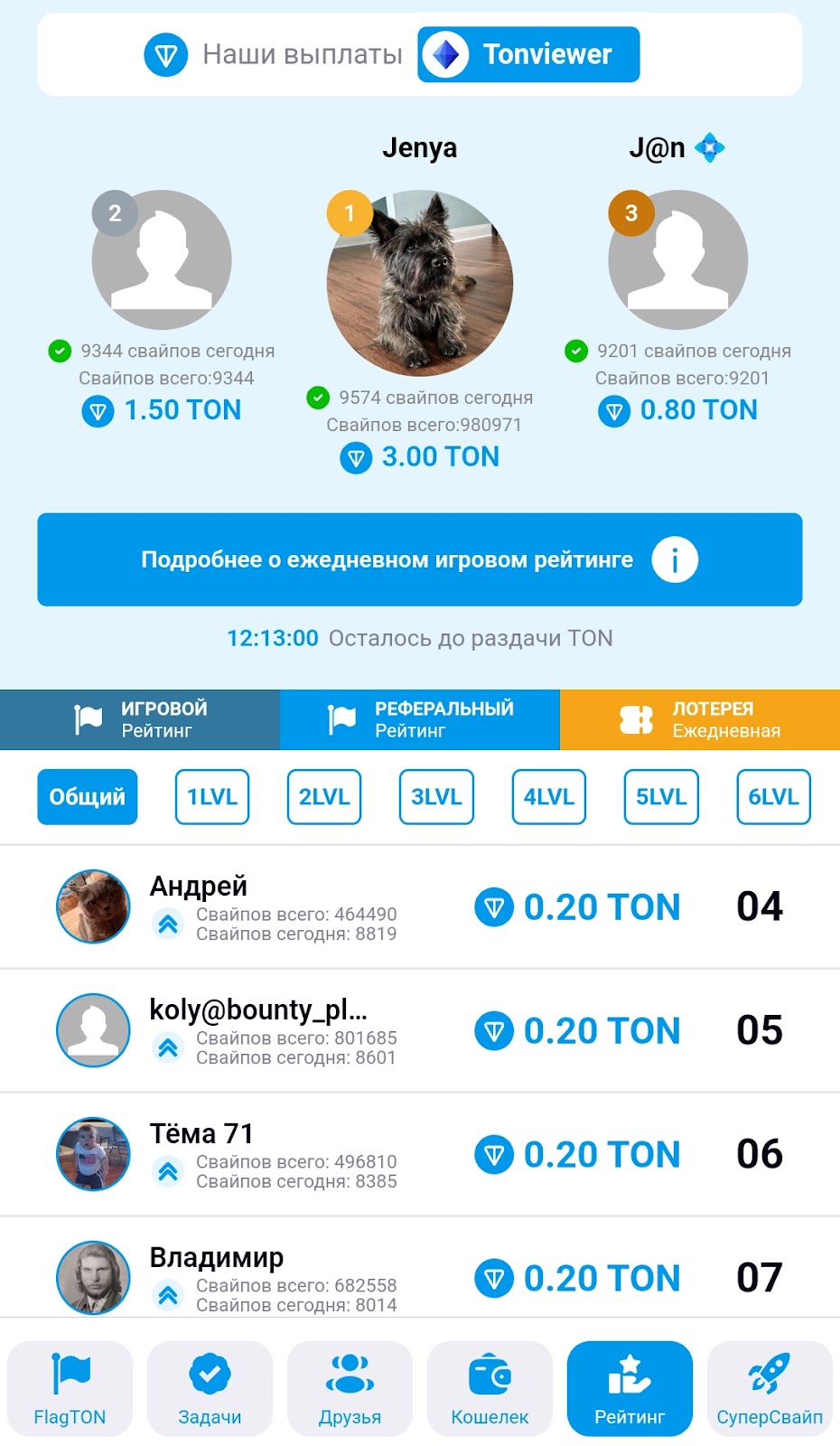The image size is (840, 1446).
Task: Filter rating by 1LVL
Action: pyautogui.click(x=212, y=797)
